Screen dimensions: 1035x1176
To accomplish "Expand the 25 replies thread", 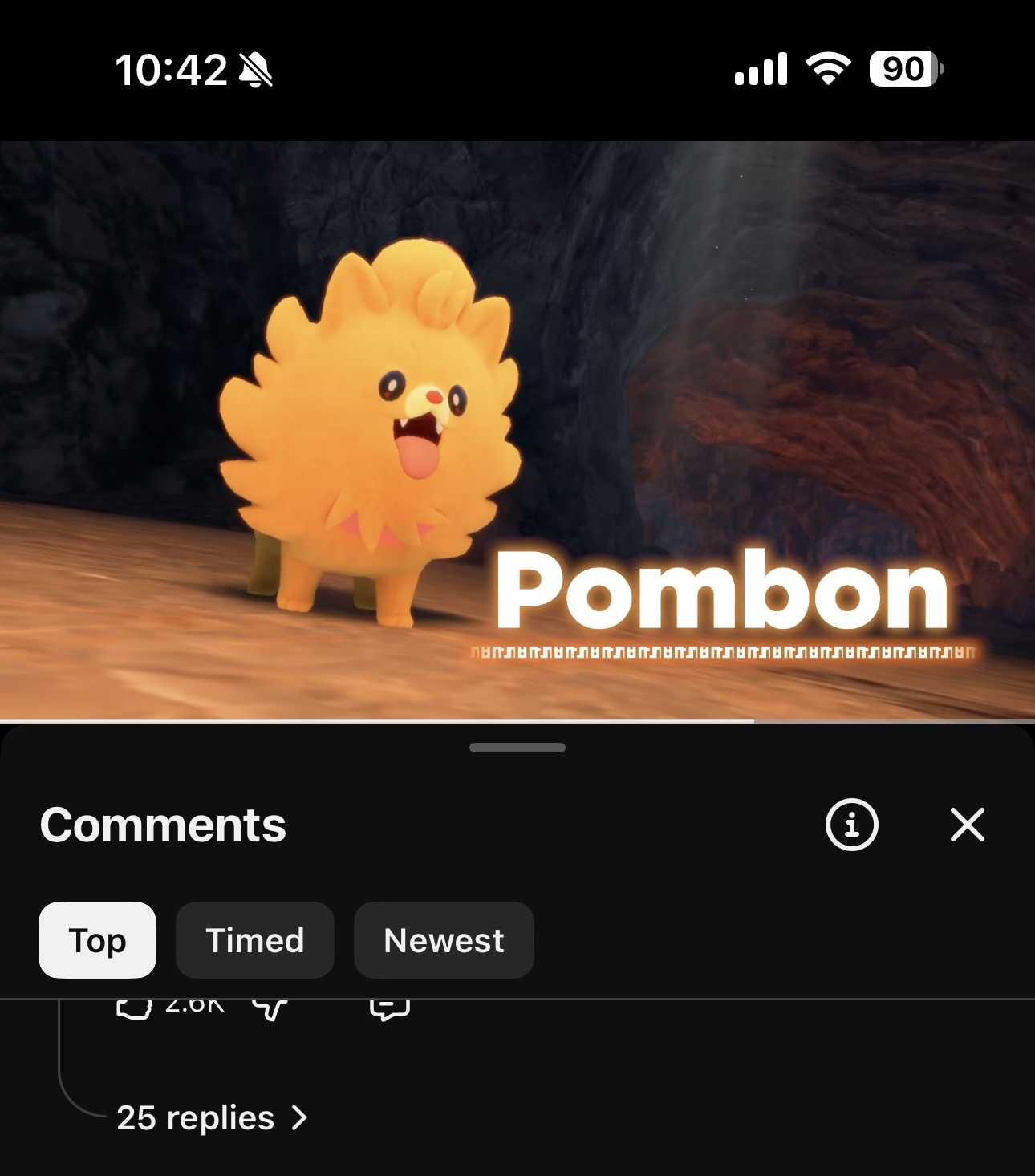I will (x=211, y=1117).
